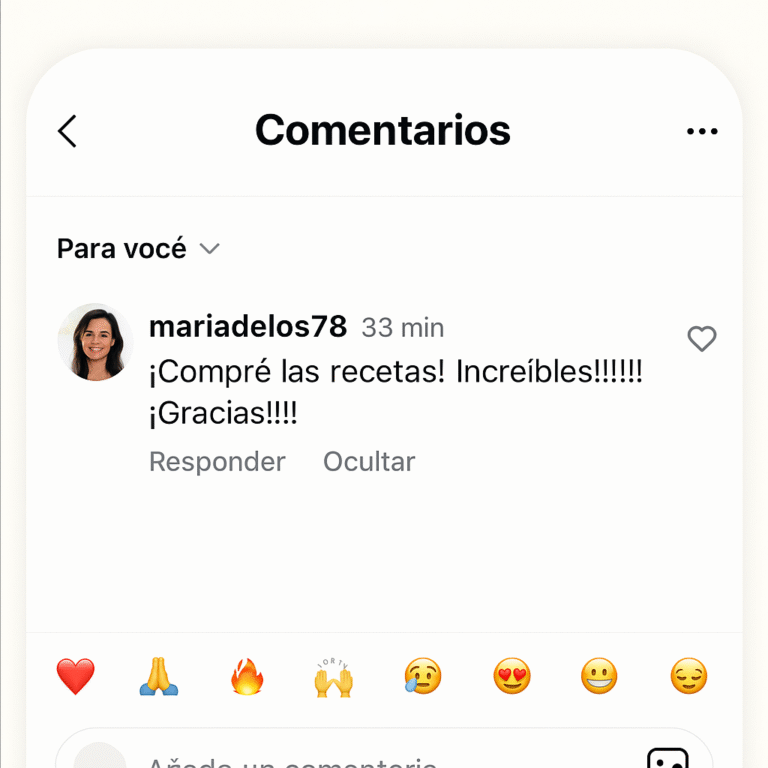Screen dimensions: 768x768
Task: Expand the Para você sorting dropdown
Action: click(138, 248)
